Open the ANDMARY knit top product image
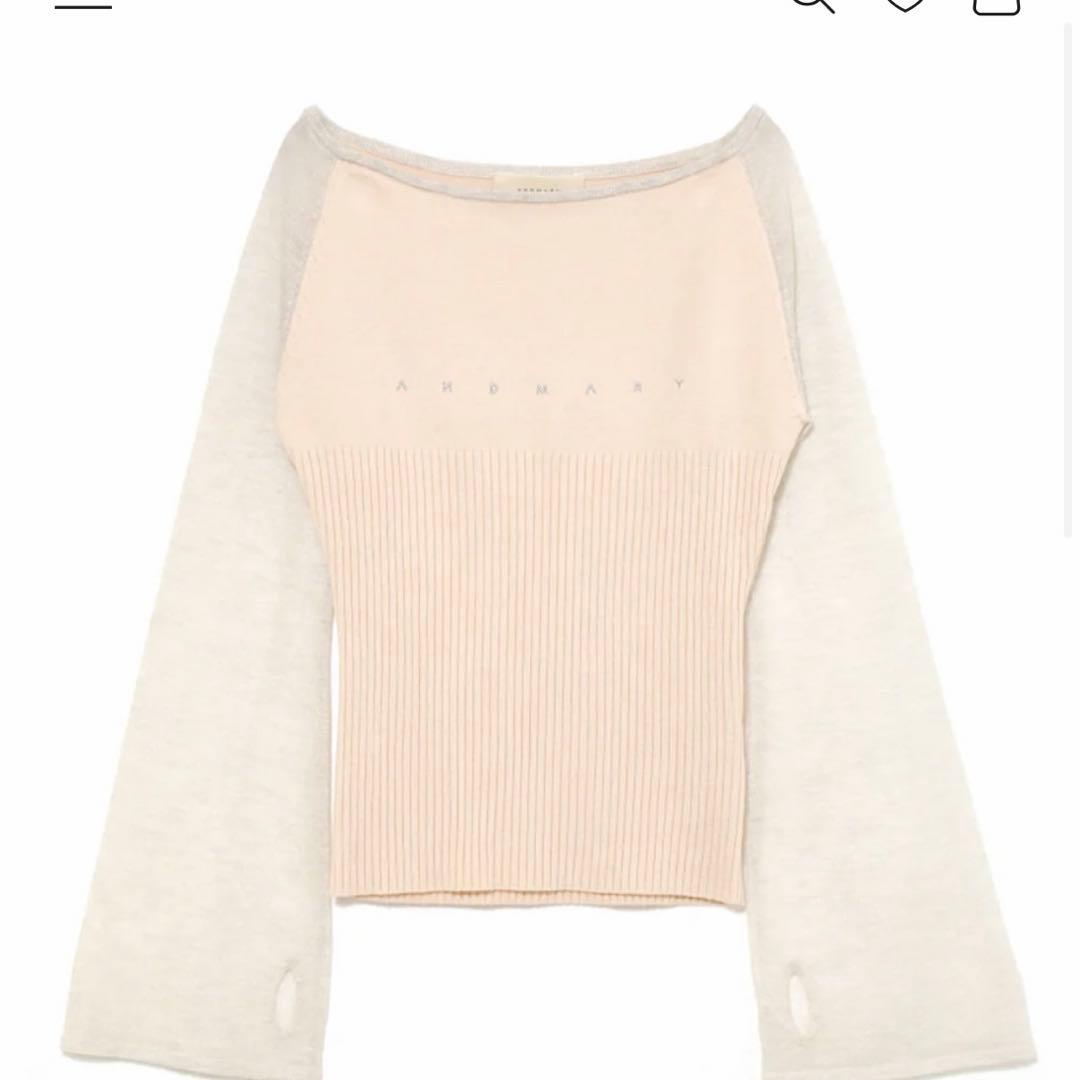Viewport: 1080px width, 1080px height. pos(540,560)
